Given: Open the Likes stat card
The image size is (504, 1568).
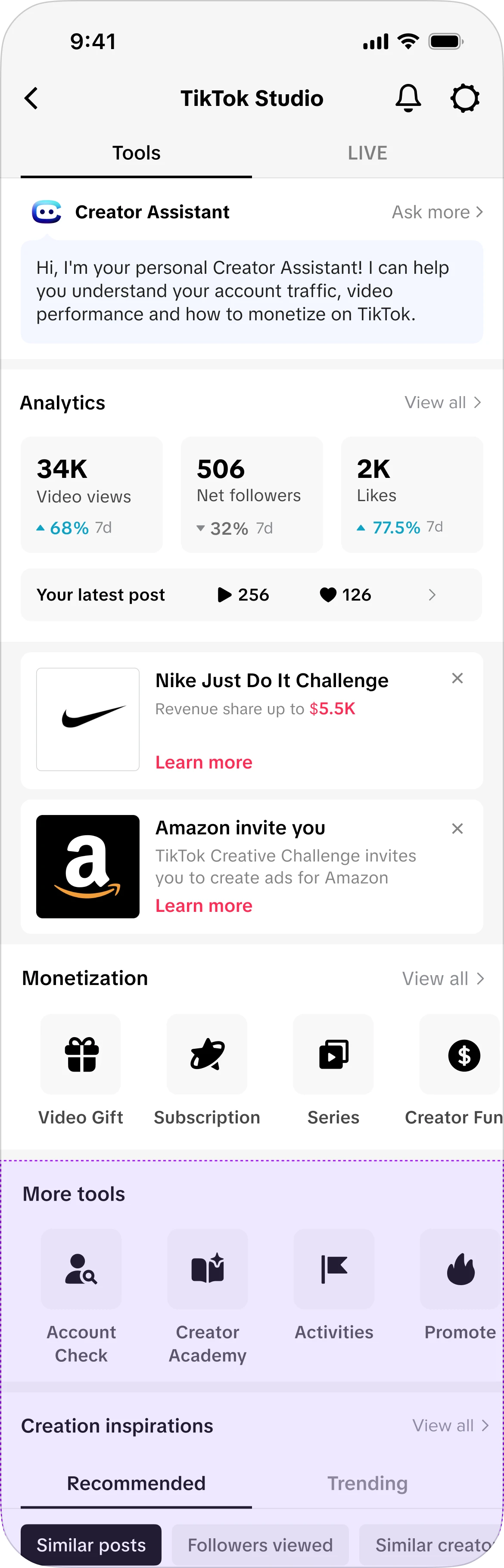Looking at the screenshot, I should click(411, 494).
